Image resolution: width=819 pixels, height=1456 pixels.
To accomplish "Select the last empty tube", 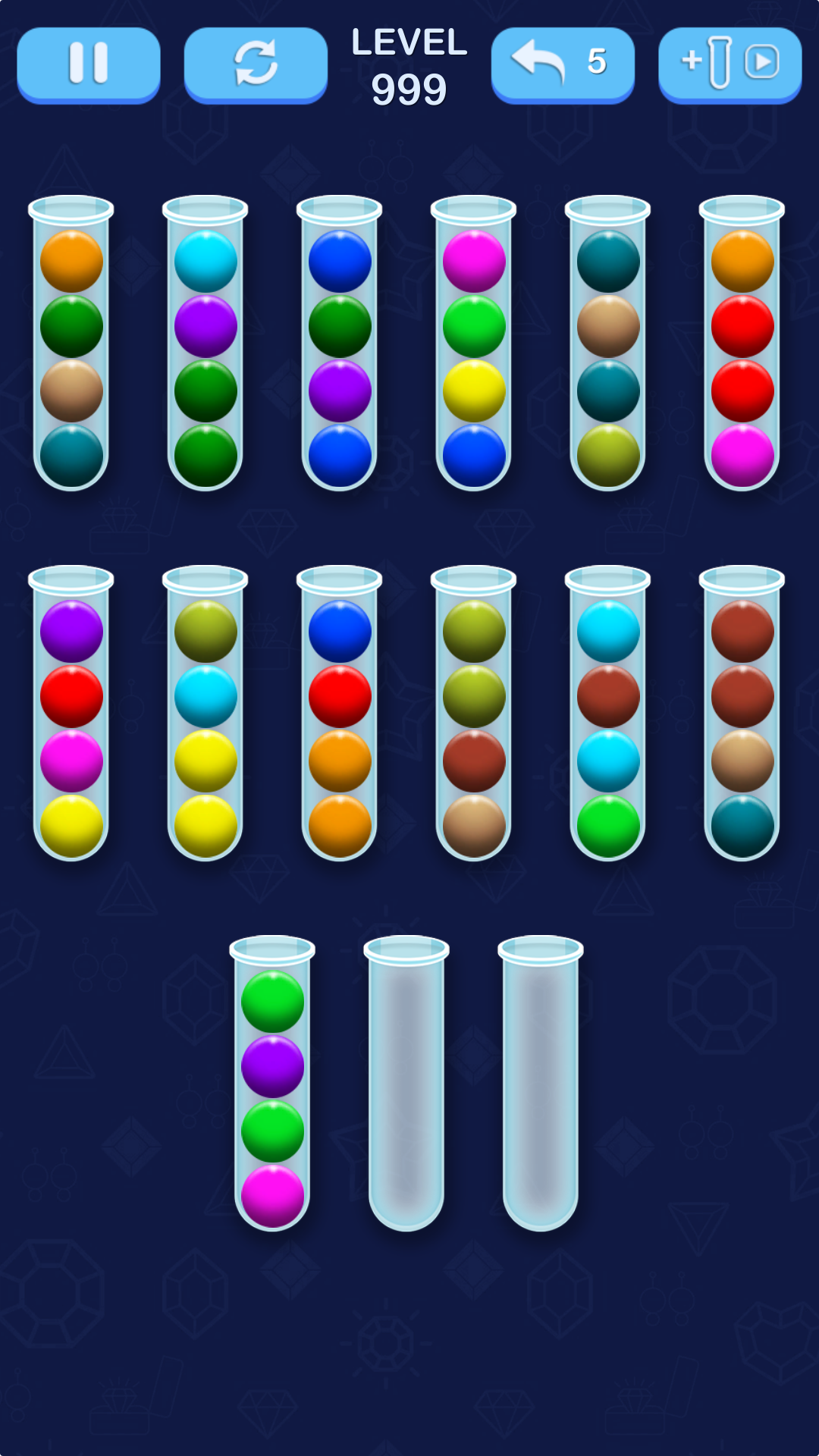I will coord(541,1083).
